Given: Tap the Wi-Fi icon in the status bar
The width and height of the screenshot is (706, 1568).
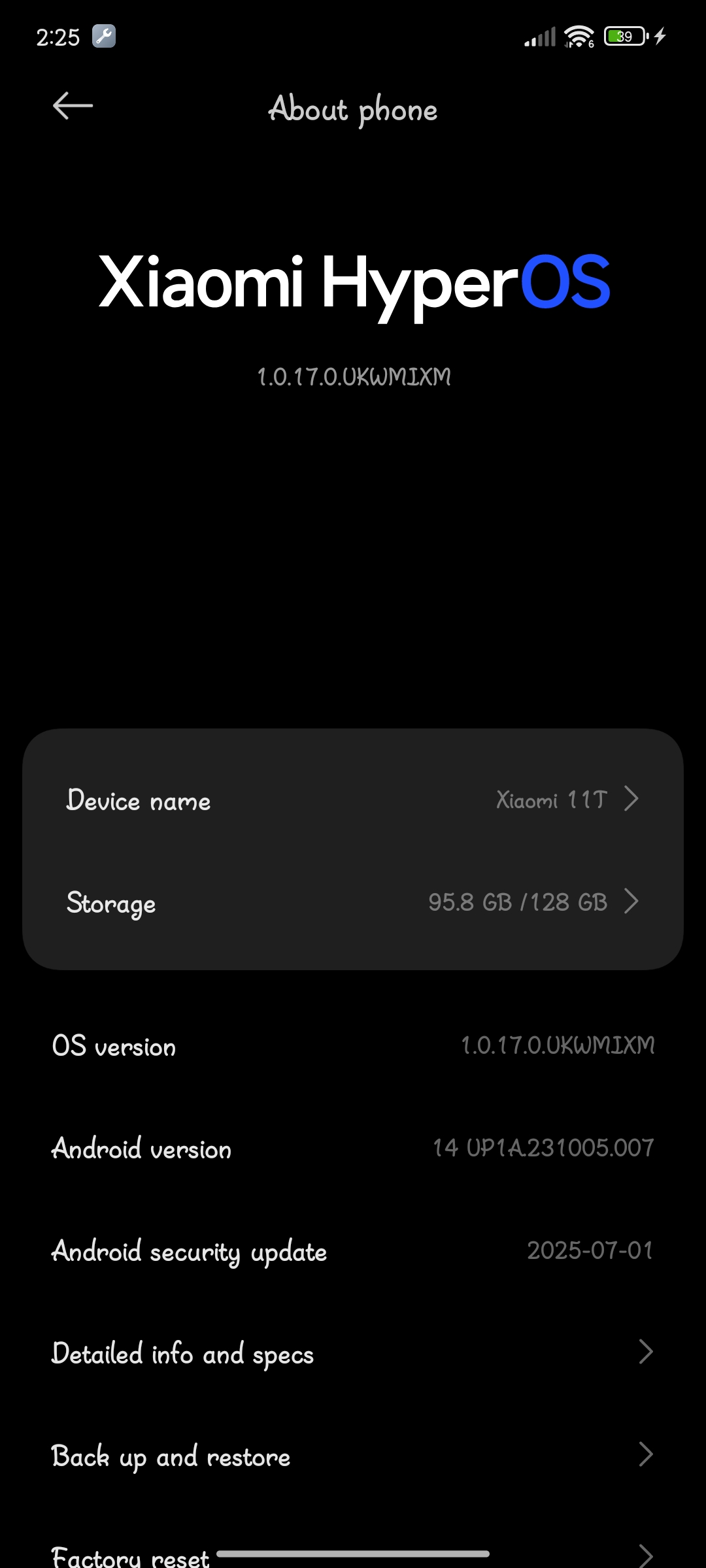Looking at the screenshot, I should click(x=578, y=36).
